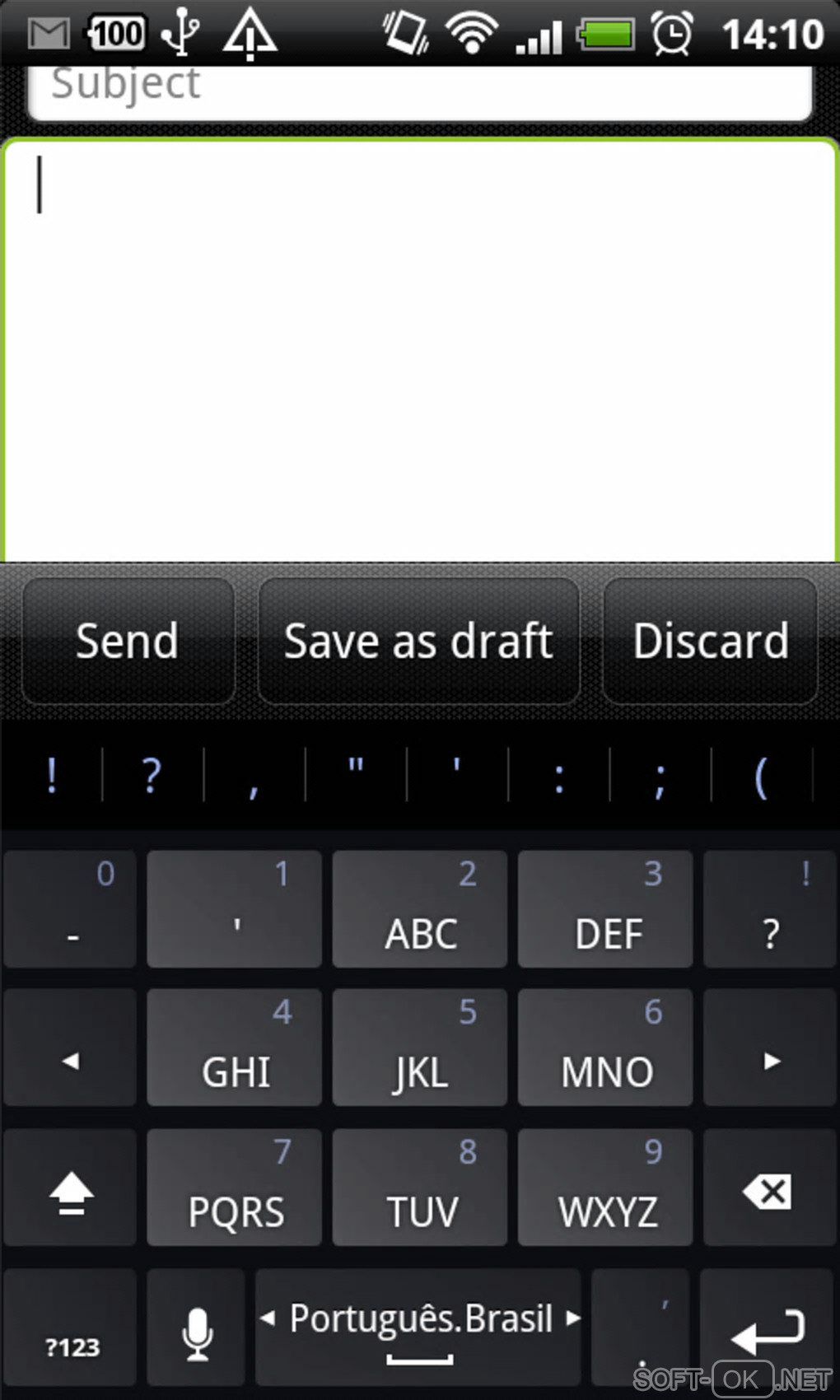The width and height of the screenshot is (840, 1400).
Task: Tap the ABC key
Action: (420, 910)
